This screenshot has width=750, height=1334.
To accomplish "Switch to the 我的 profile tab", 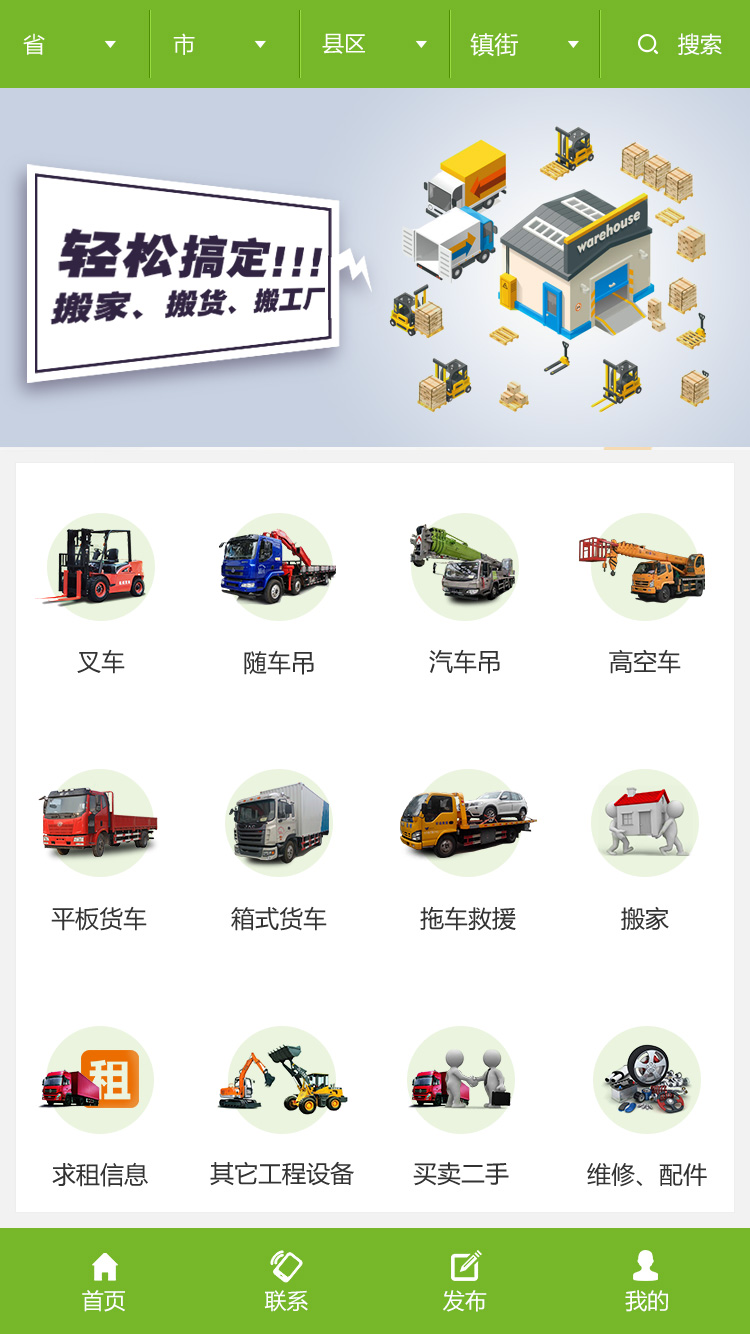I will pos(646,1281).
